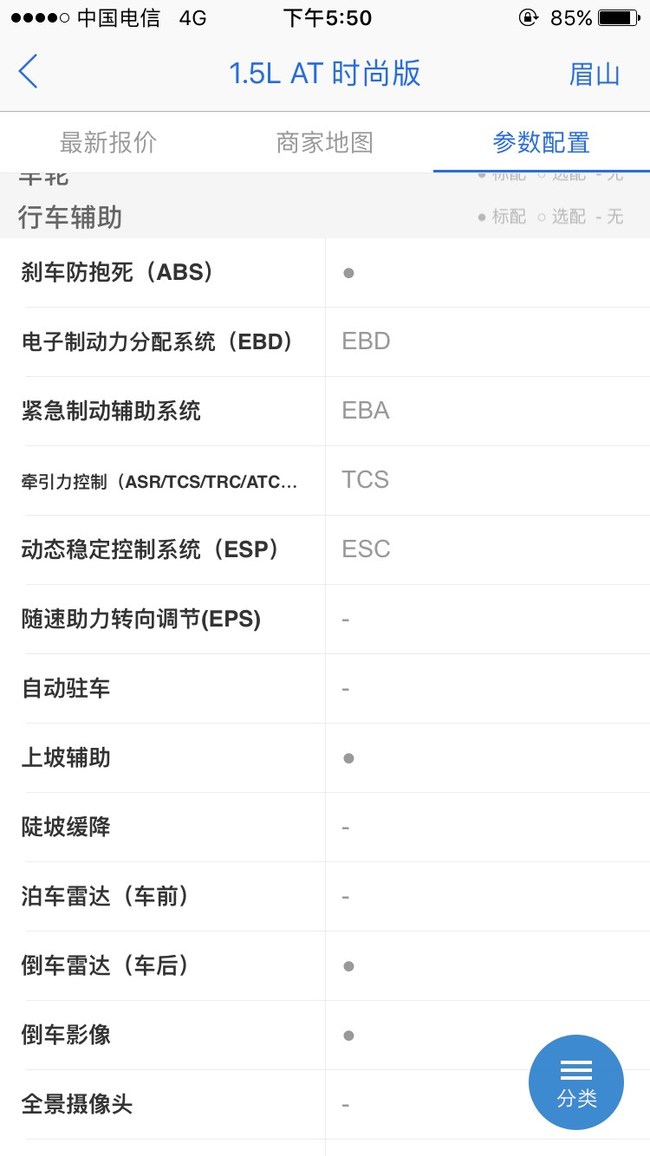Select the 参数配置 tab
Image resolution: width=650 pixels, height=1156 pixels.
(541, 142)
